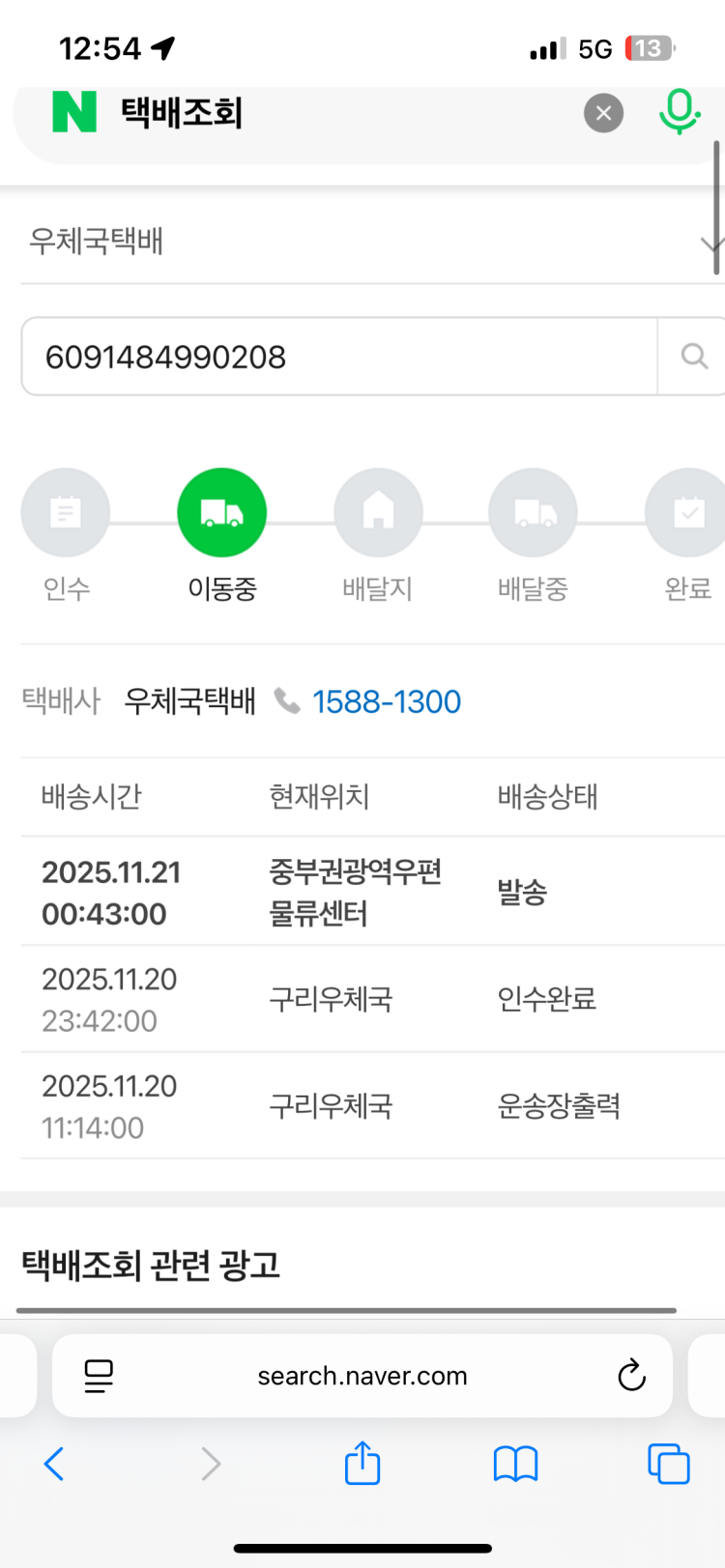
Task: Clear the 택배조회 search text
Action: (x=603, y=113)
